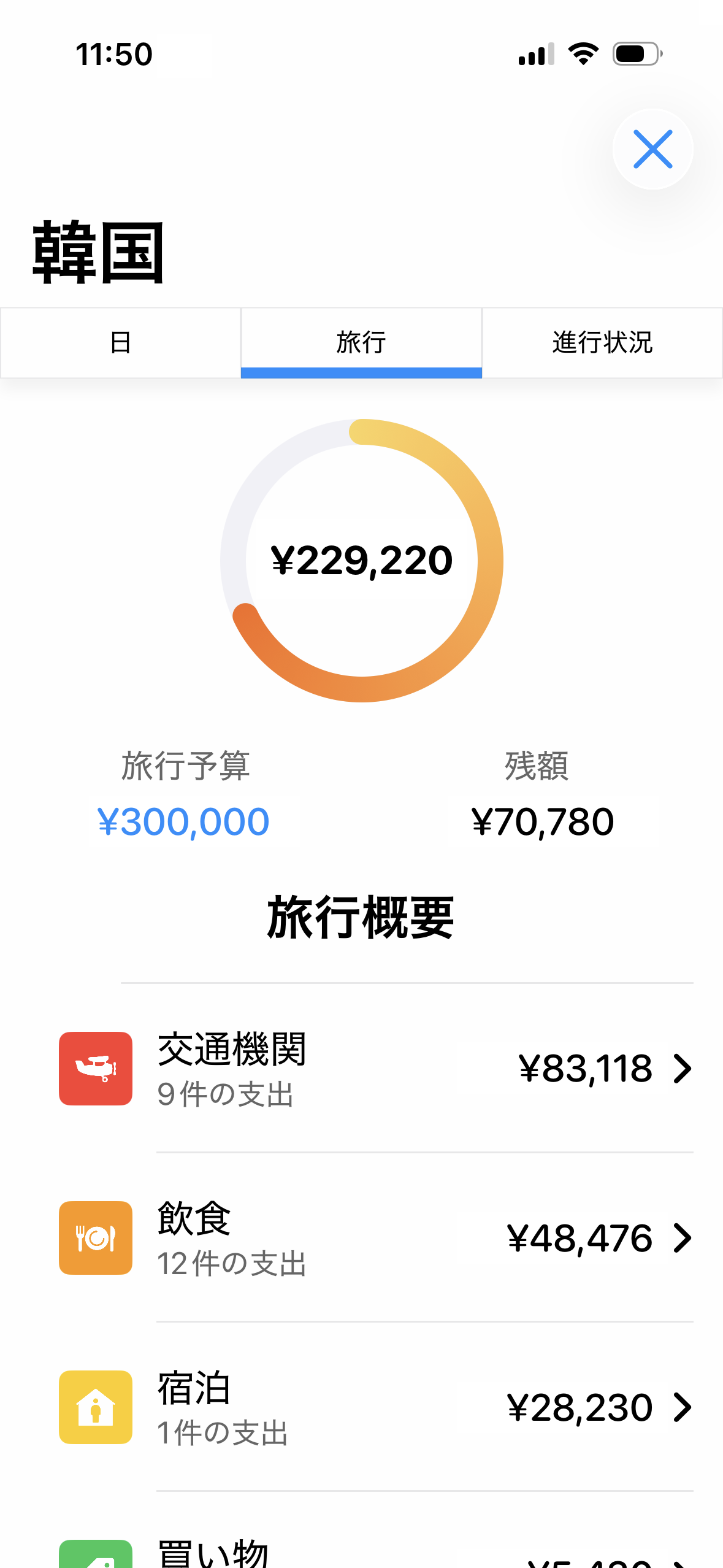This screenshot has height=1568, width=723.
Task: Expand lodging details using its chevron
Action: (683, 1408)
